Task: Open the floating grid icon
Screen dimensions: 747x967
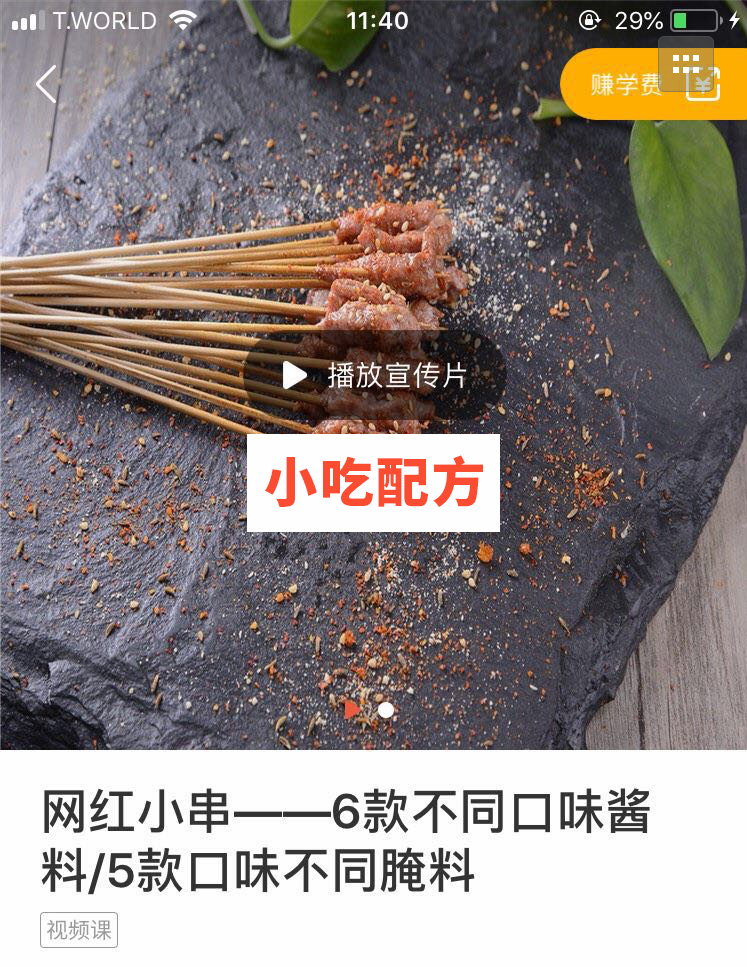Action: [x=686, y=64]
